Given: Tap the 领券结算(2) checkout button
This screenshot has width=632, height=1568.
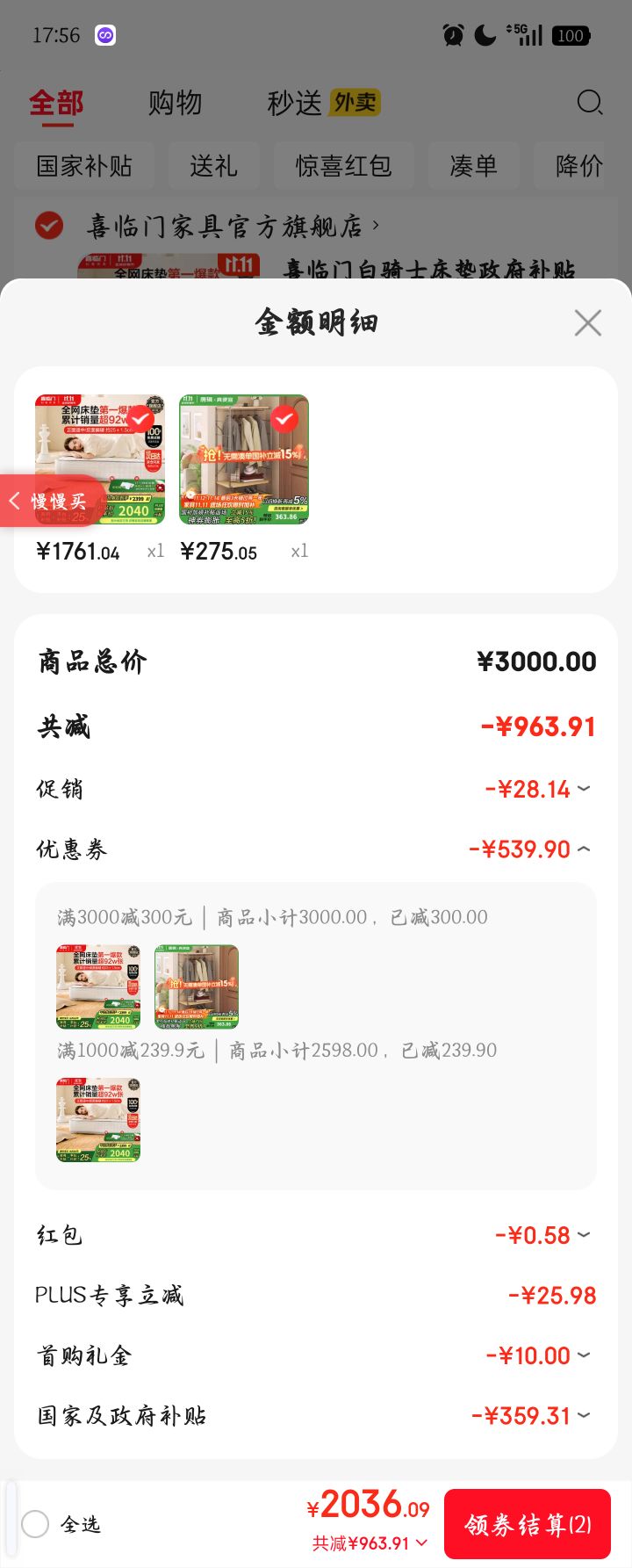Looking at the screenshot, I should click(528, 1524).
